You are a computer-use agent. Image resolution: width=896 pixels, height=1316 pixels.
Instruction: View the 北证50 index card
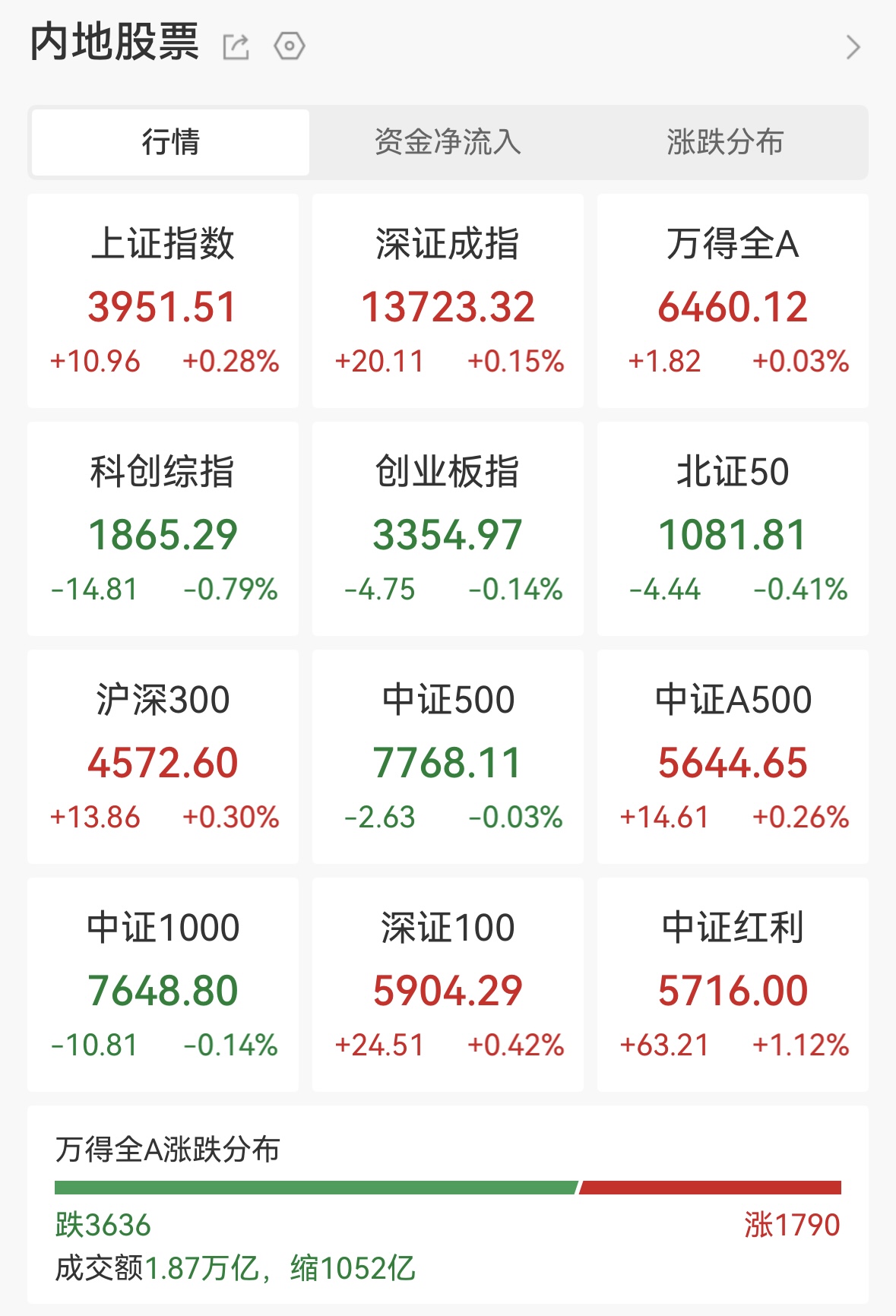point(733,529)
